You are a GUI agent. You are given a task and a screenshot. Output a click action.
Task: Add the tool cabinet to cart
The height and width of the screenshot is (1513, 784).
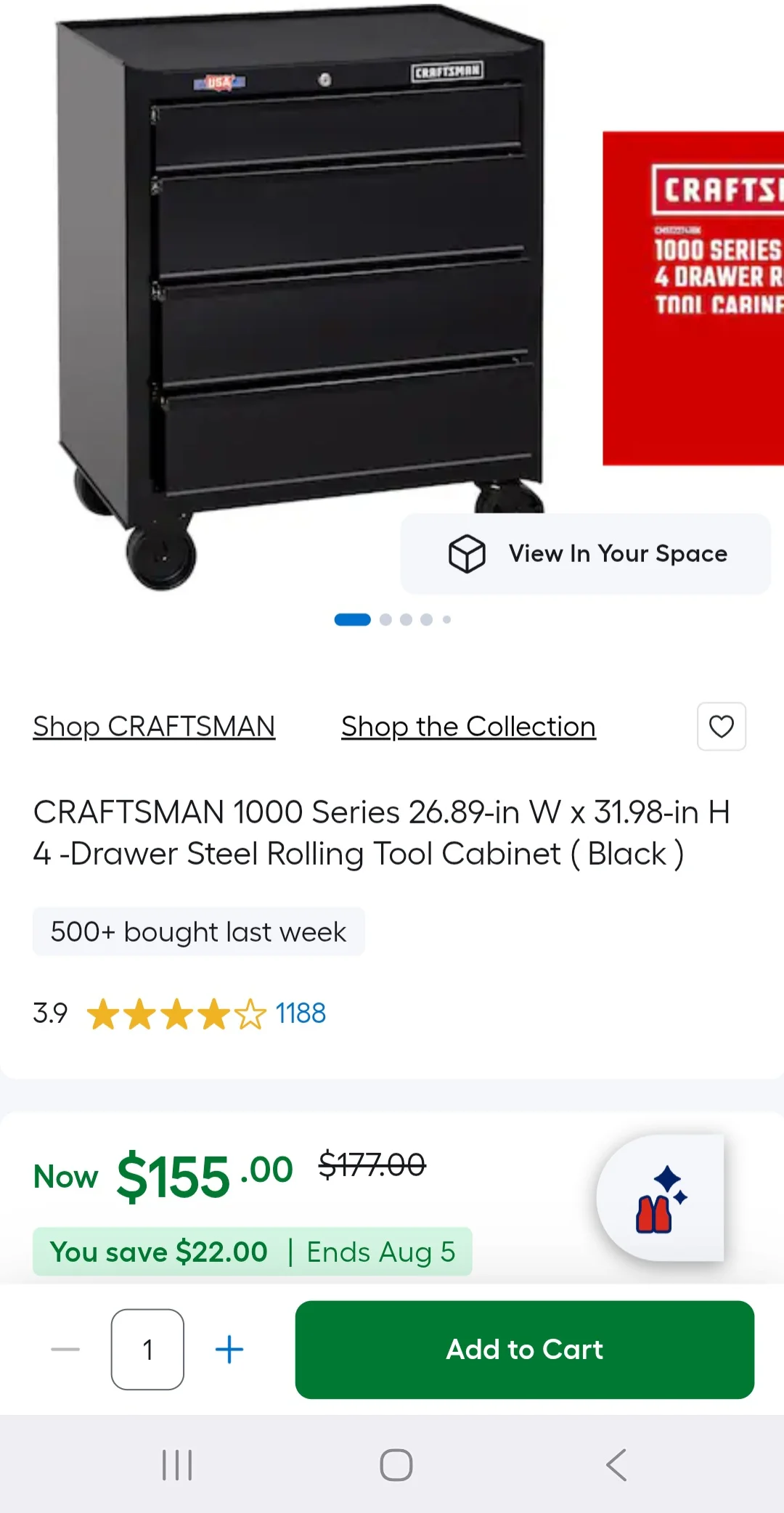[525, 1350]
